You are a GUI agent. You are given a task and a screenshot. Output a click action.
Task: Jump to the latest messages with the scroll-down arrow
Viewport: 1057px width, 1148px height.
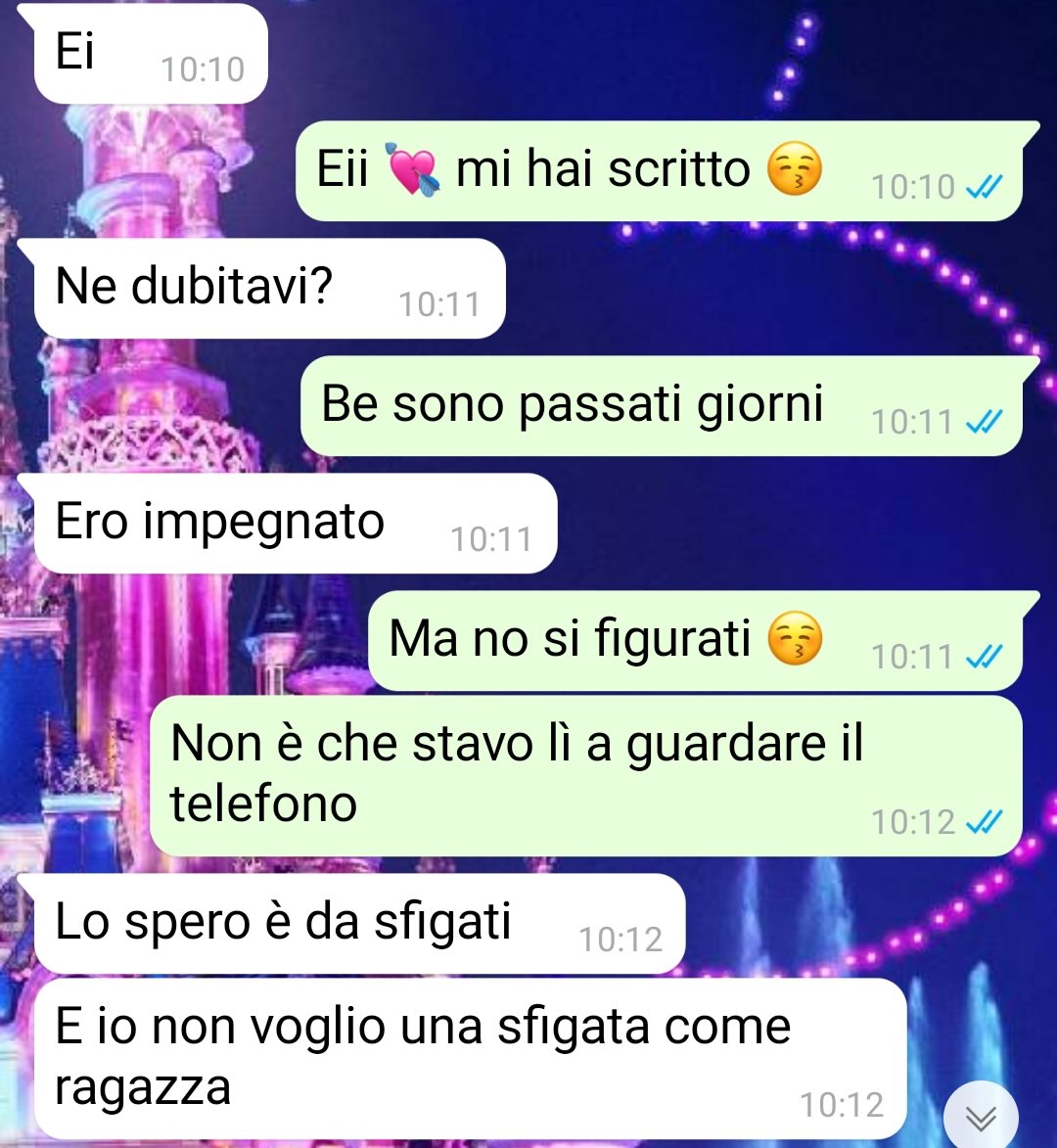tap(981, 1116)
